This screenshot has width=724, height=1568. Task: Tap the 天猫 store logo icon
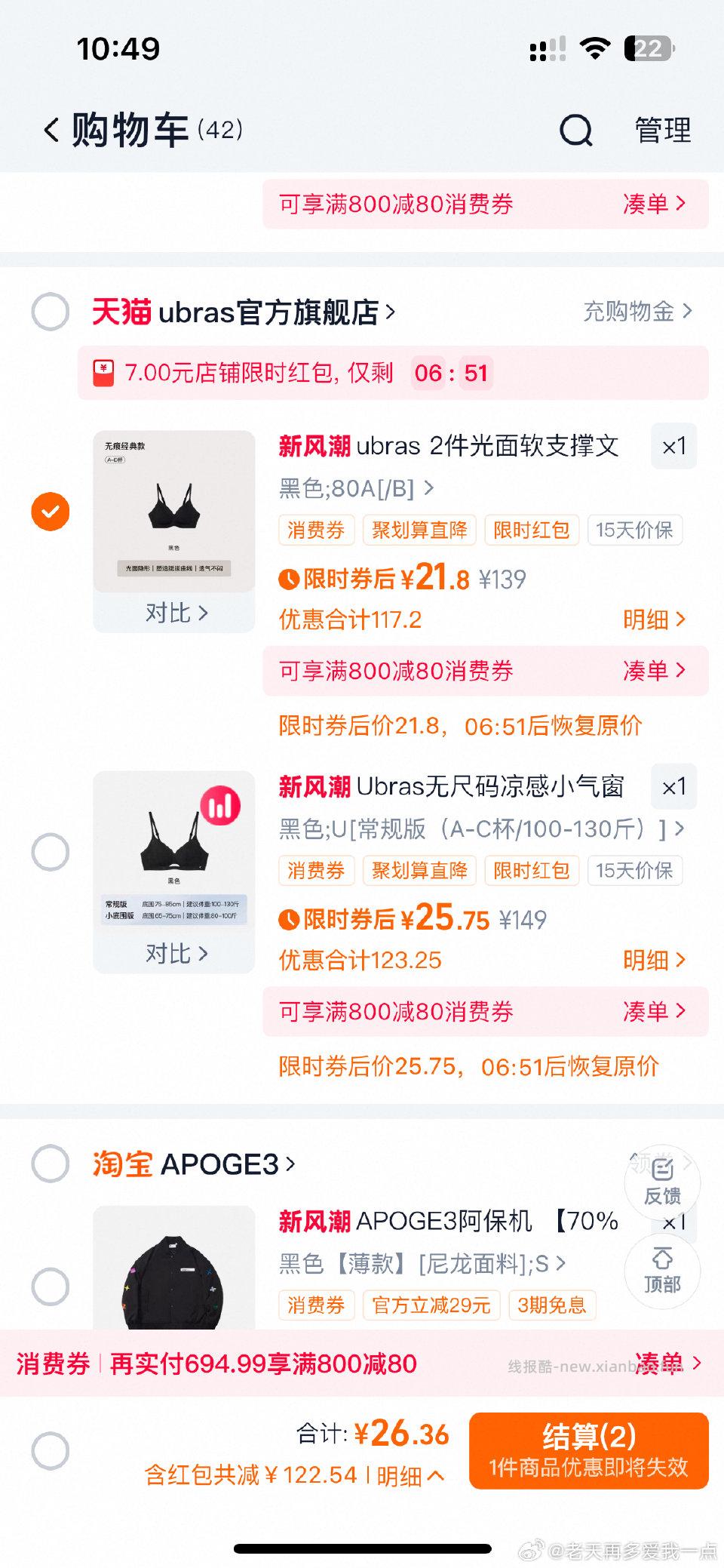121,312
